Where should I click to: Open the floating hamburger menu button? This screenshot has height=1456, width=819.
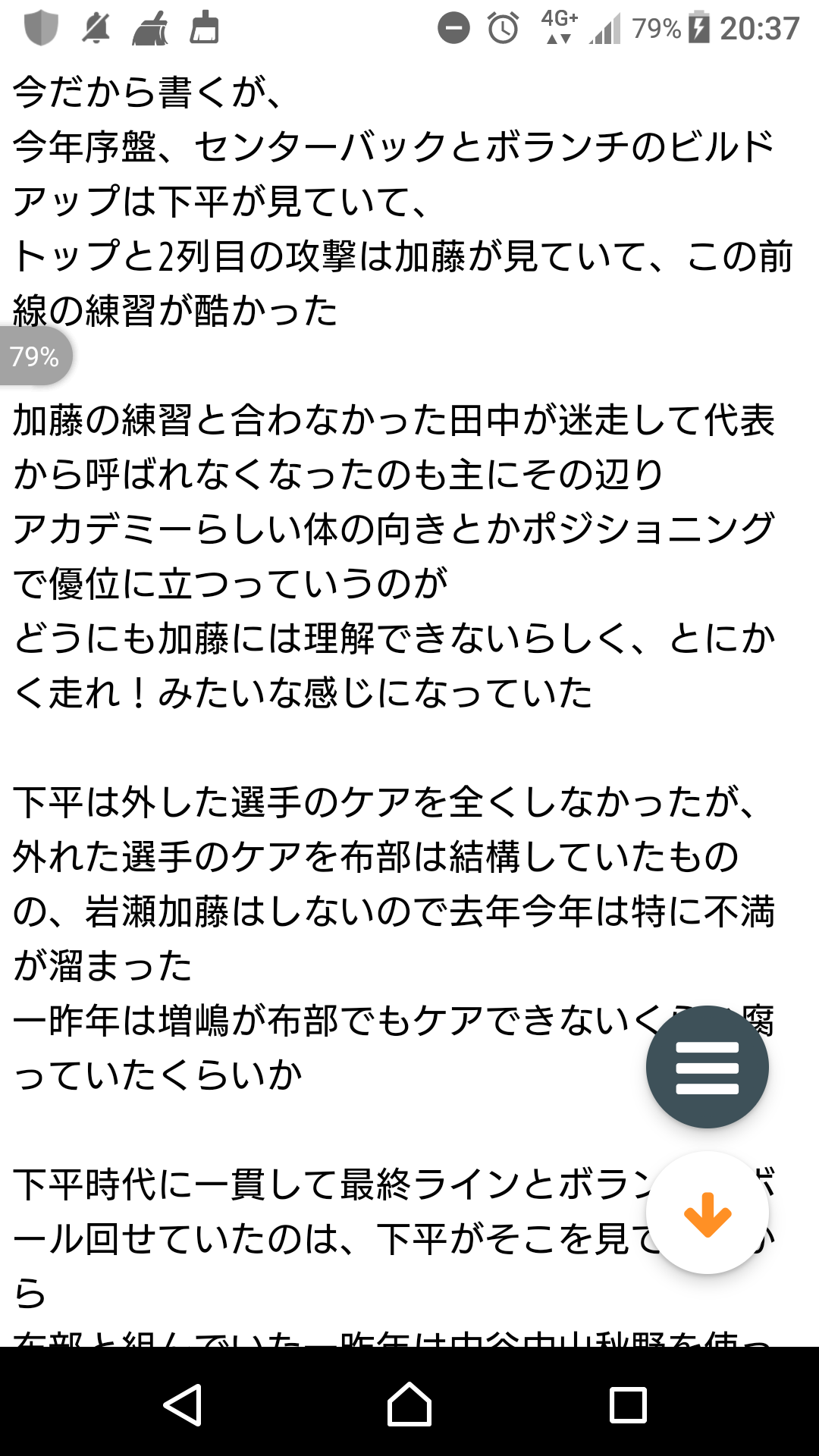pos(707,1067)
